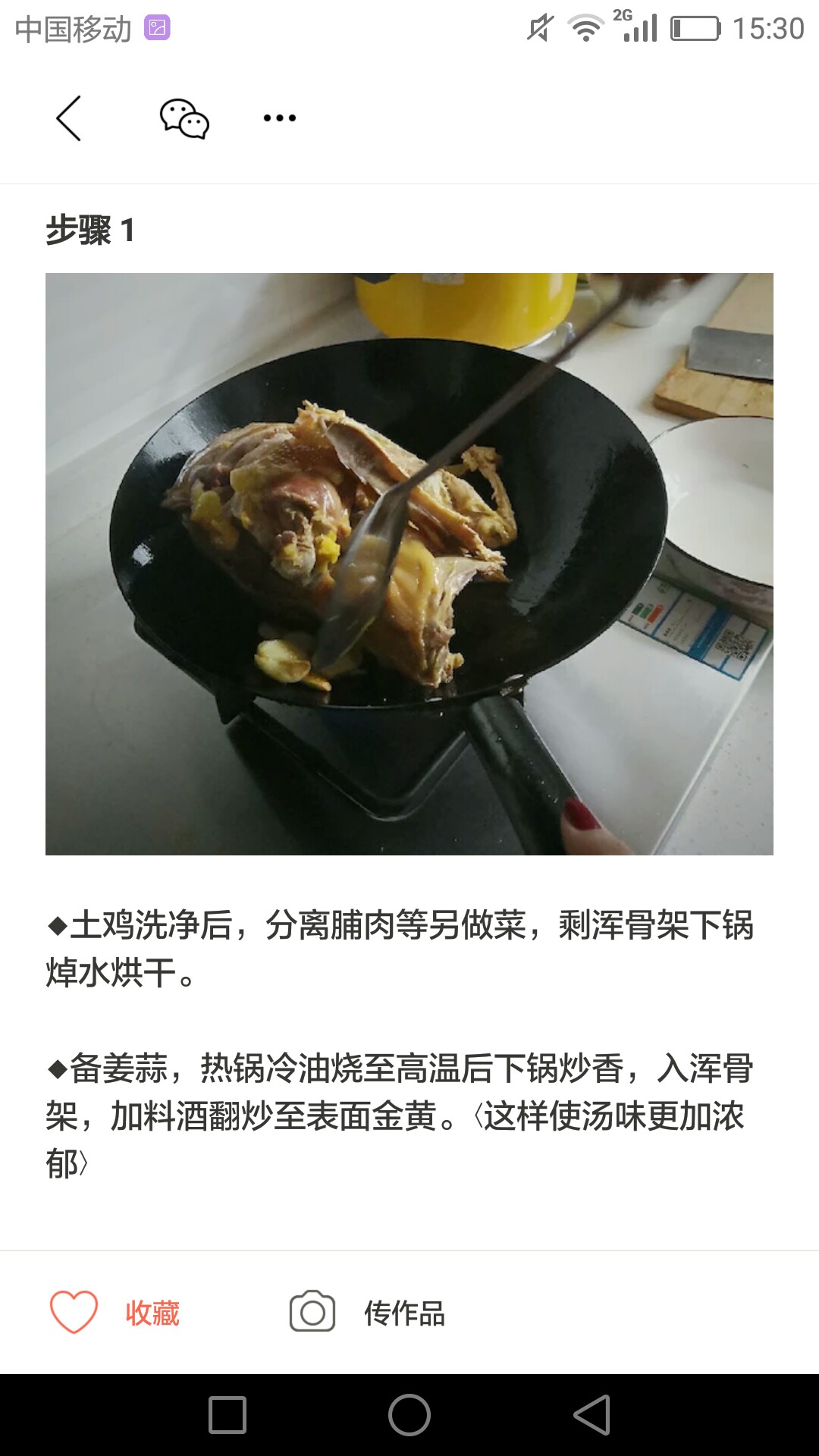Go back using the top-left arrow
The image size is (819, 1456).
tap(68, 118)
